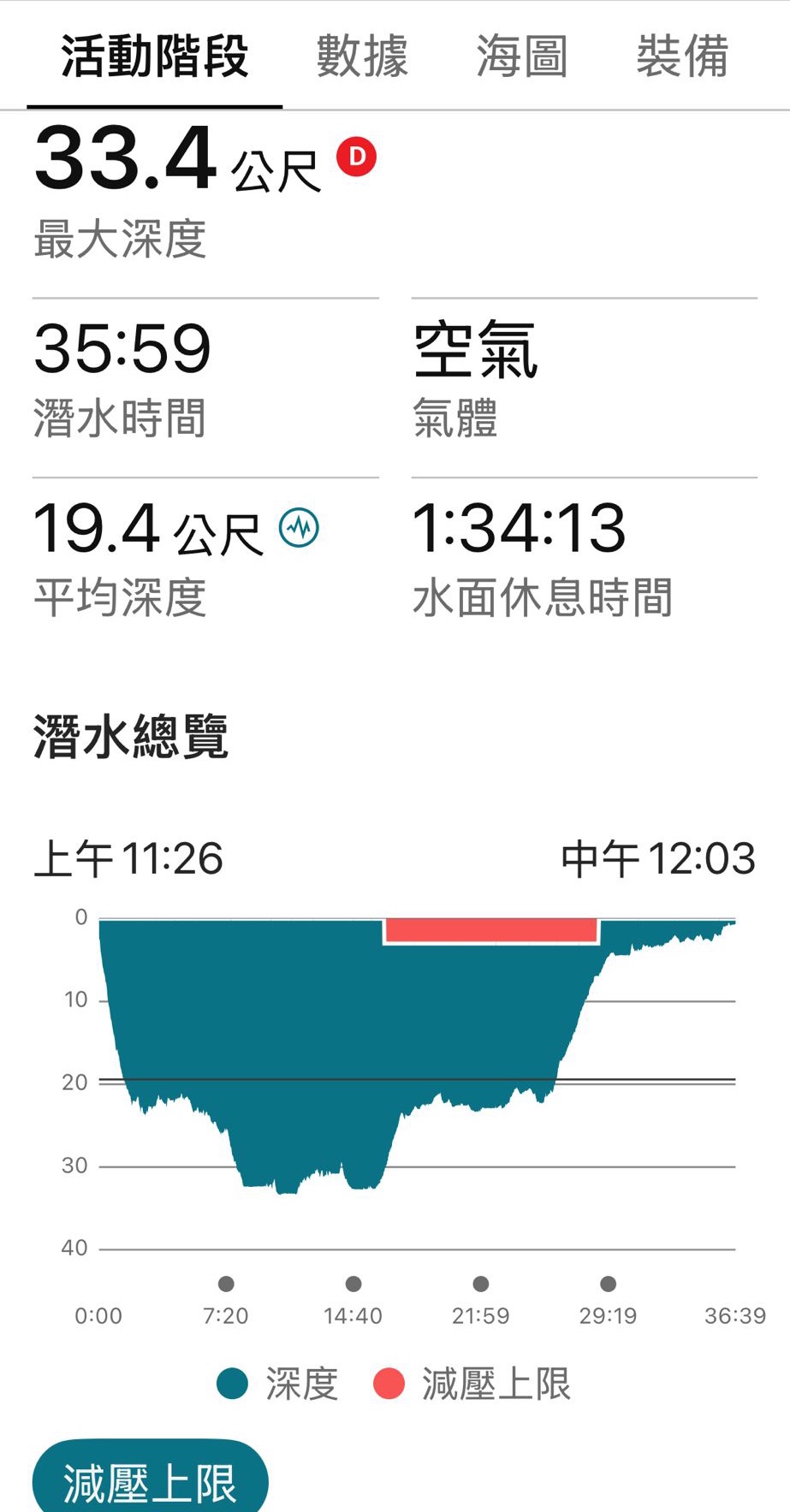Screen dimensions: 790x1512
Task: Select the chart marker at 21:59
Action: click(481, 1284)
